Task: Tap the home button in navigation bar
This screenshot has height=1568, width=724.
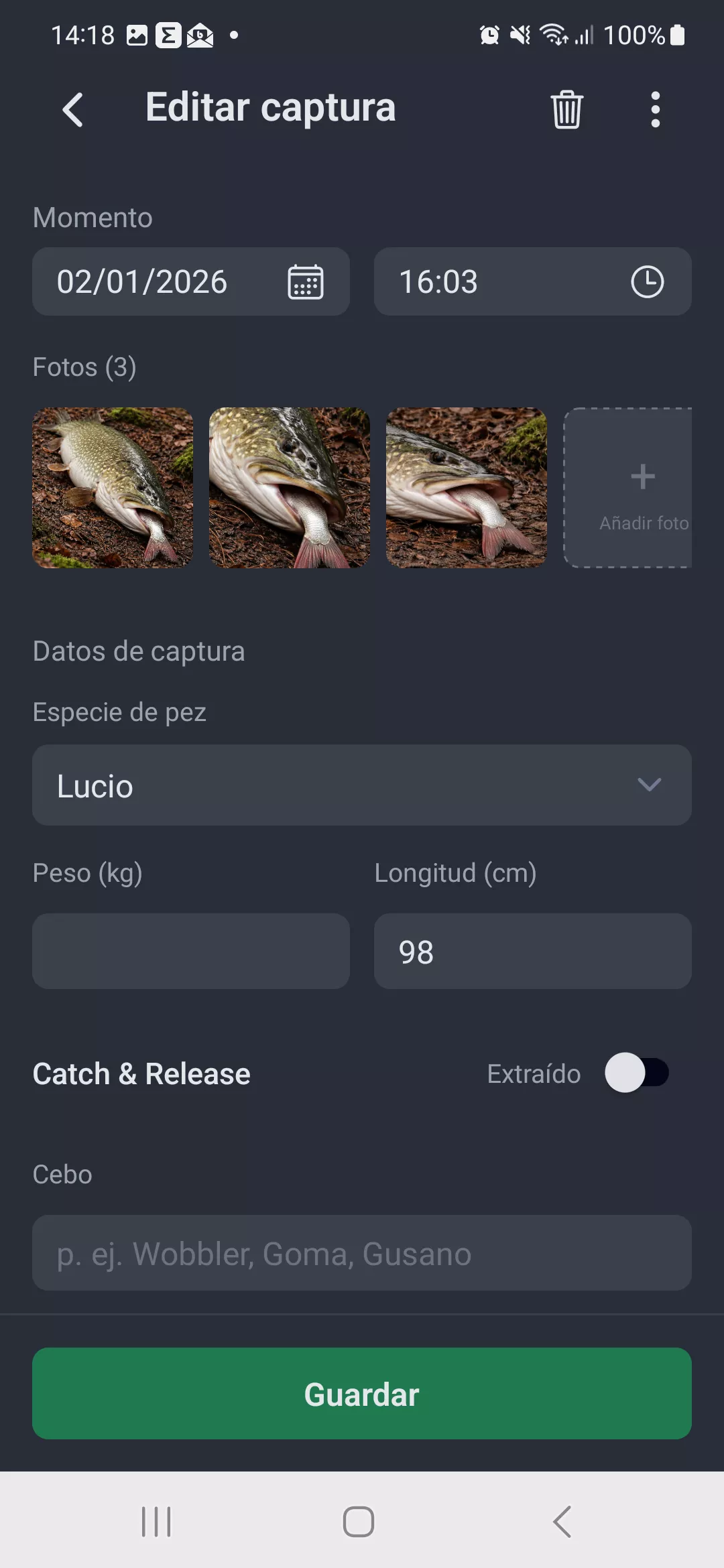Action: [360, 1521]
